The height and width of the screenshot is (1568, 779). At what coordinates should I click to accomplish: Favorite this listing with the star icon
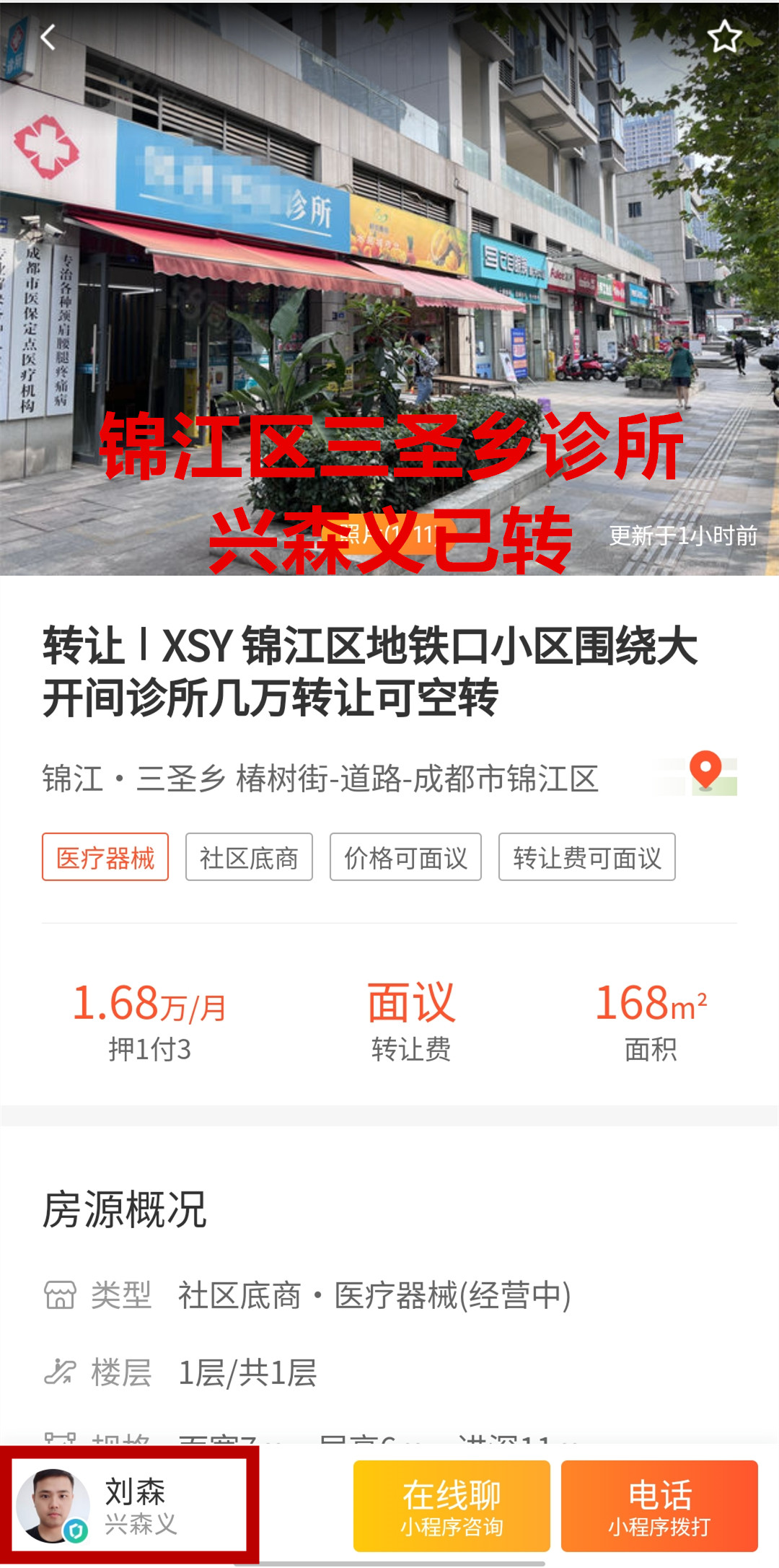(x=724, y=38)
